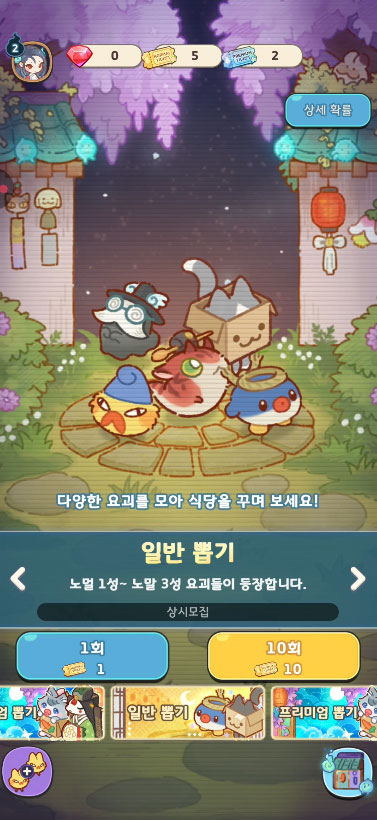Draw ten times with the 10회 button

(284, 656)
